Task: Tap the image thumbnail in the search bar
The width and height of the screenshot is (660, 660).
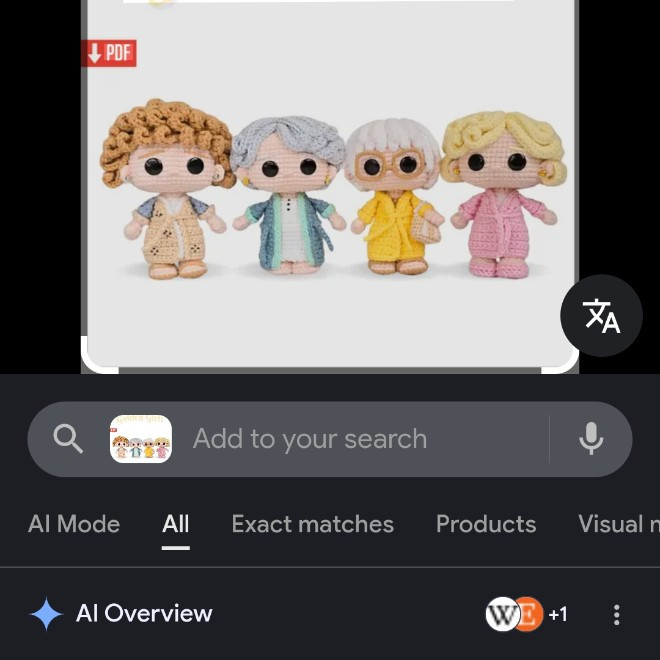Action: pos(141,439)
